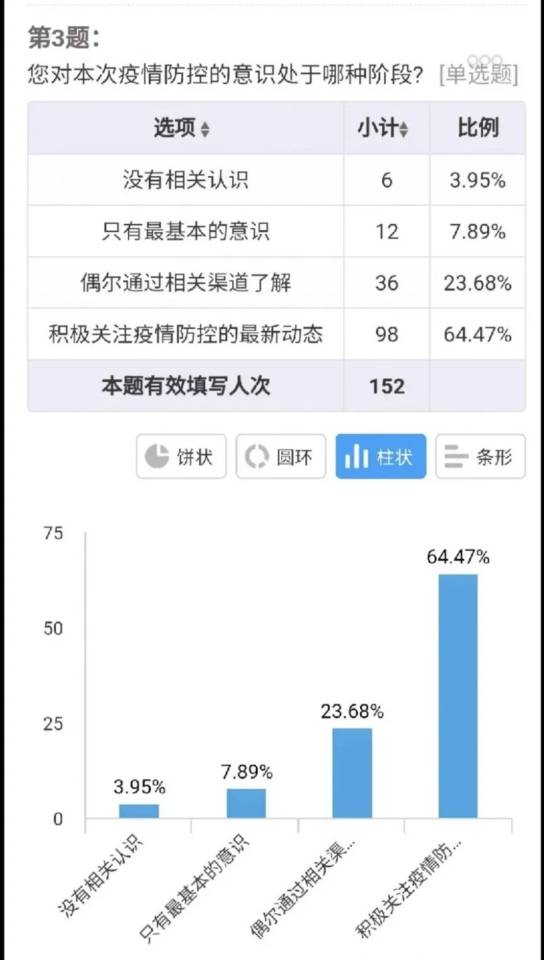Screen dimensions: 544x960
Task: Switch the chart to 饼状 pie view
Action: (x=181, y=457)
